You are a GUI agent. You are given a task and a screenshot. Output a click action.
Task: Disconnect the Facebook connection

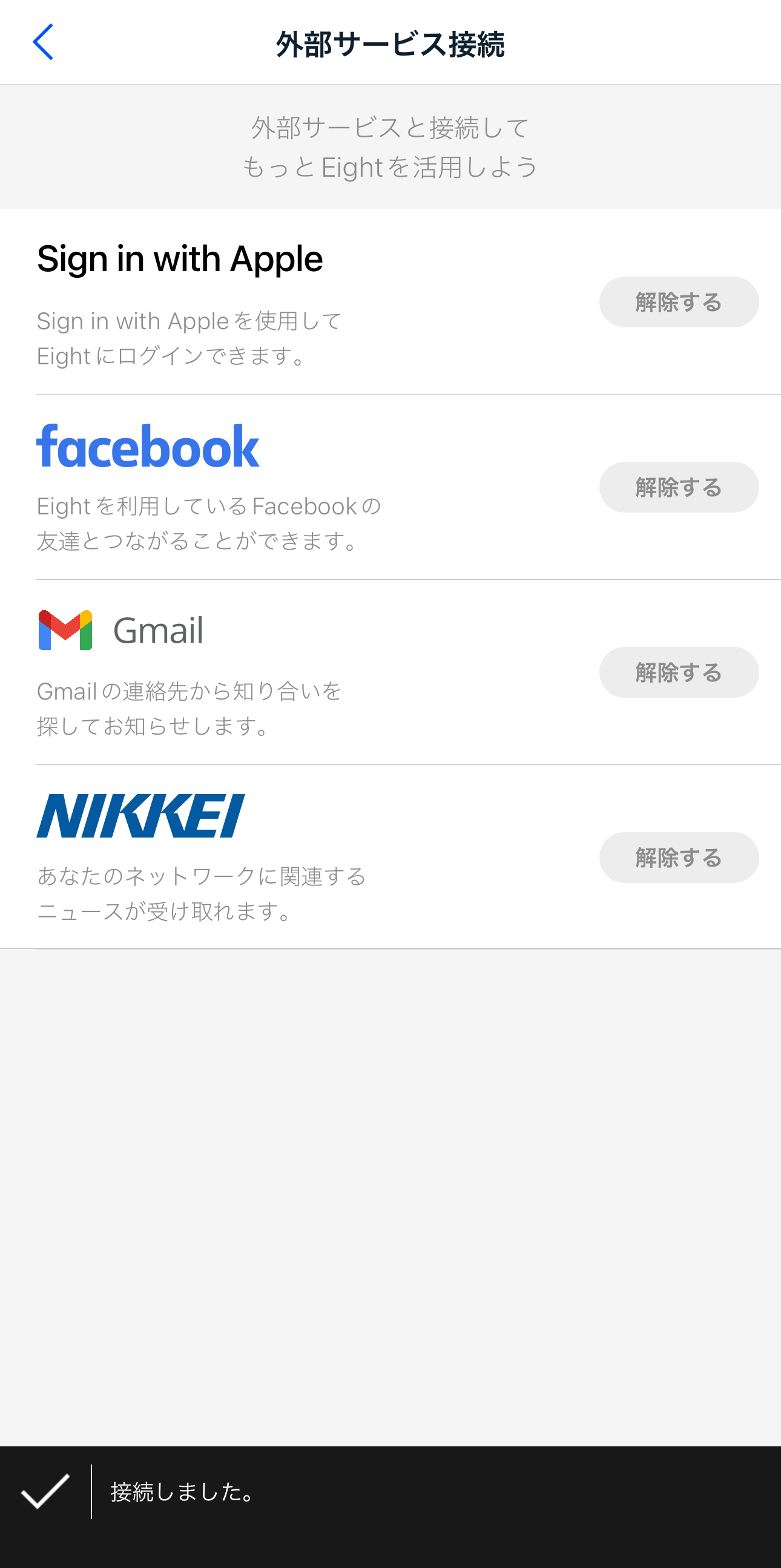pyautogui.click(x=678, y=487)
